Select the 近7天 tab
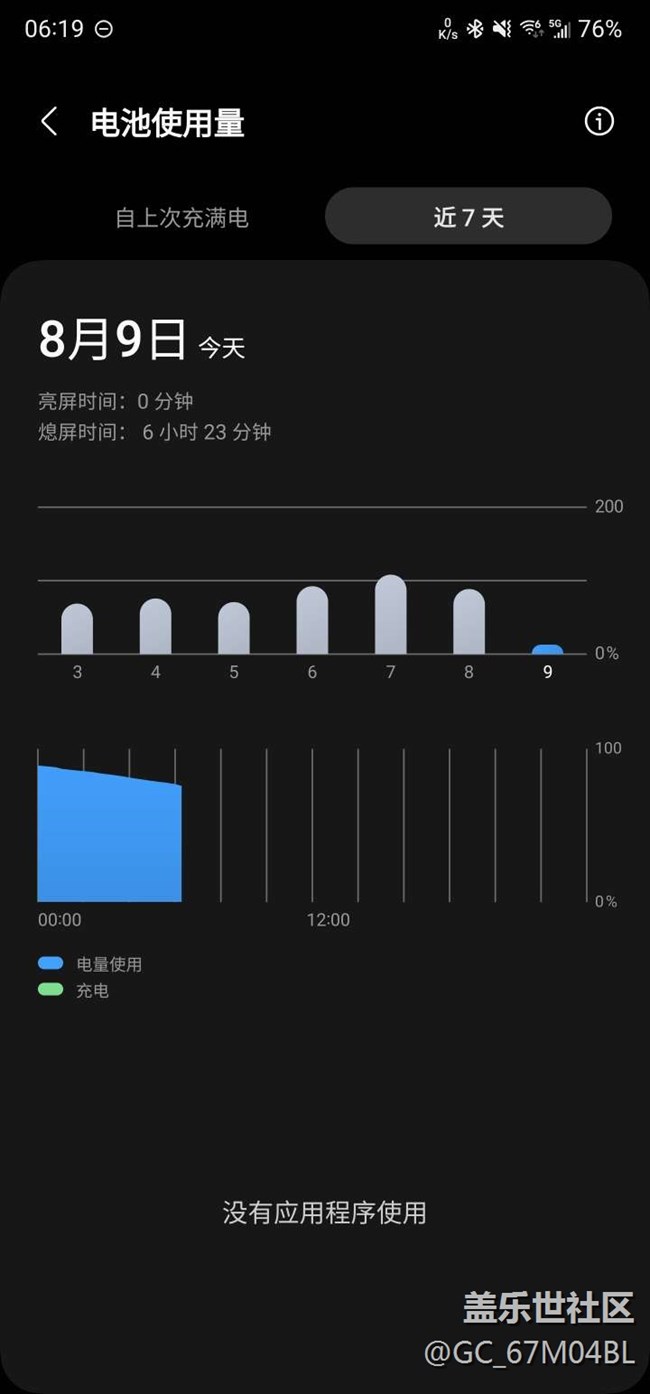Screen dimensions: 650x1394 point(468,217)
